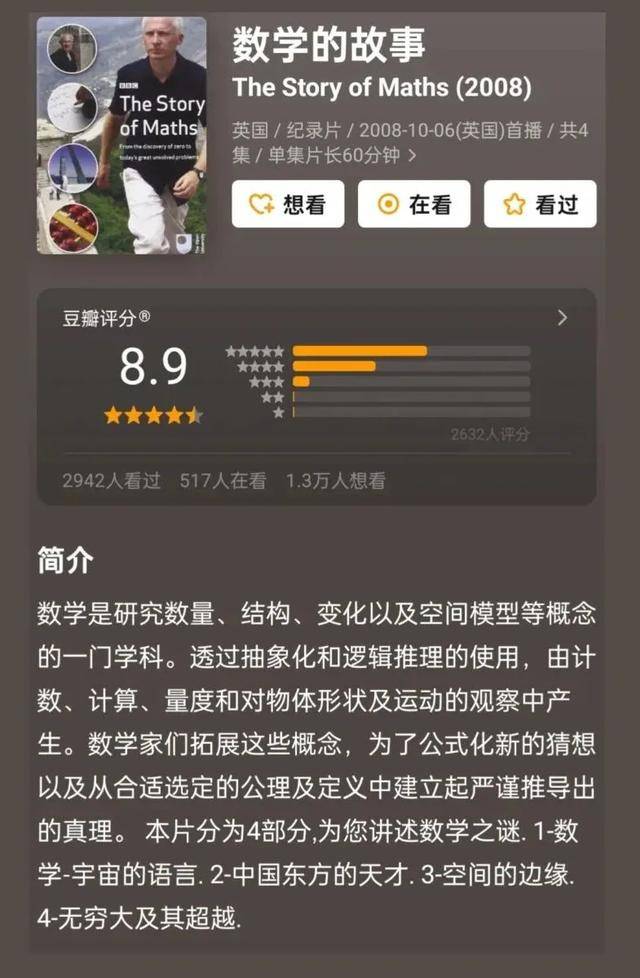Open the 豆瓣评分 rating details

point(562,318)
